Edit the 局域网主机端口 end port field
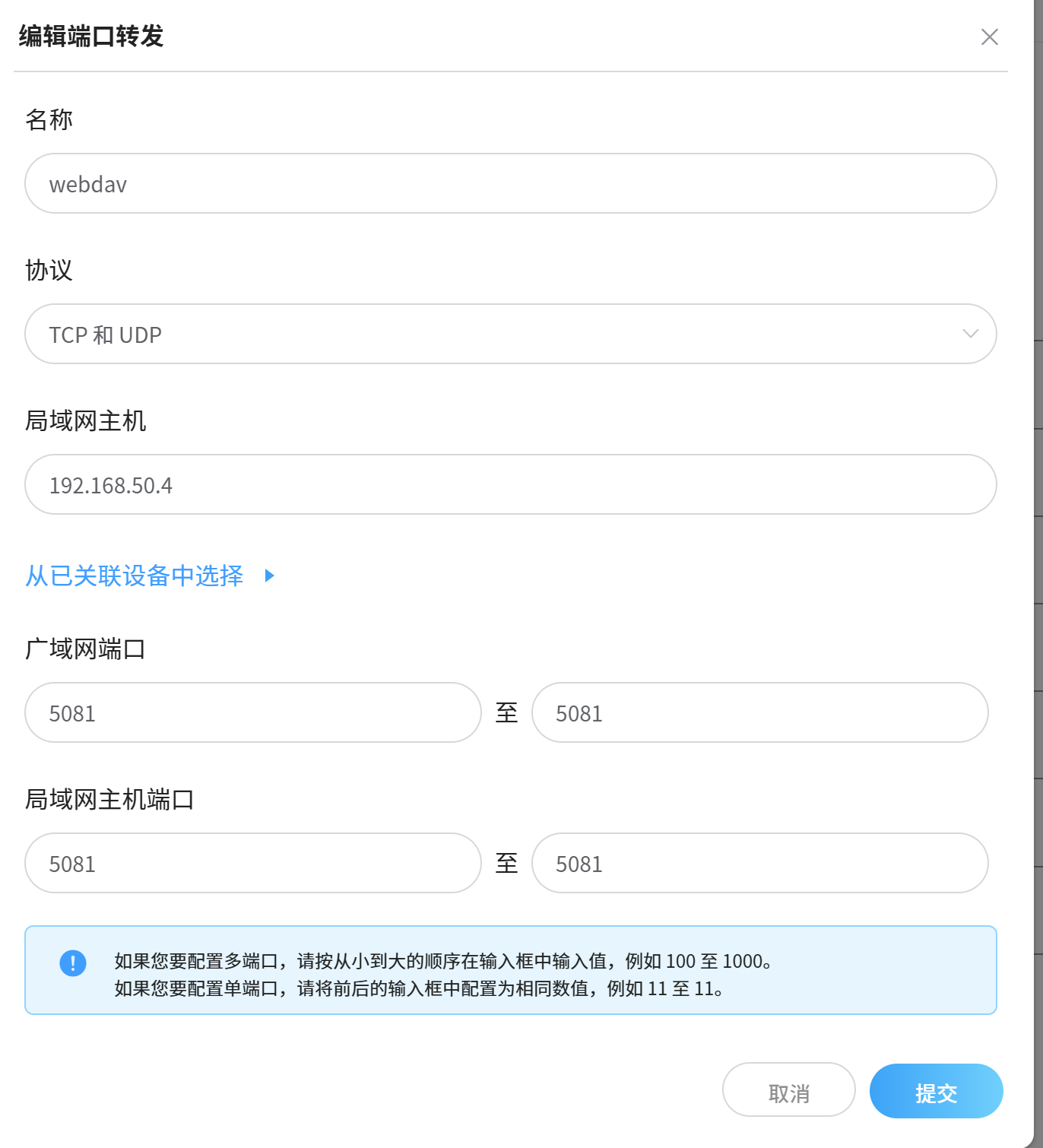 pyautogui.click(x=759, y=864)
